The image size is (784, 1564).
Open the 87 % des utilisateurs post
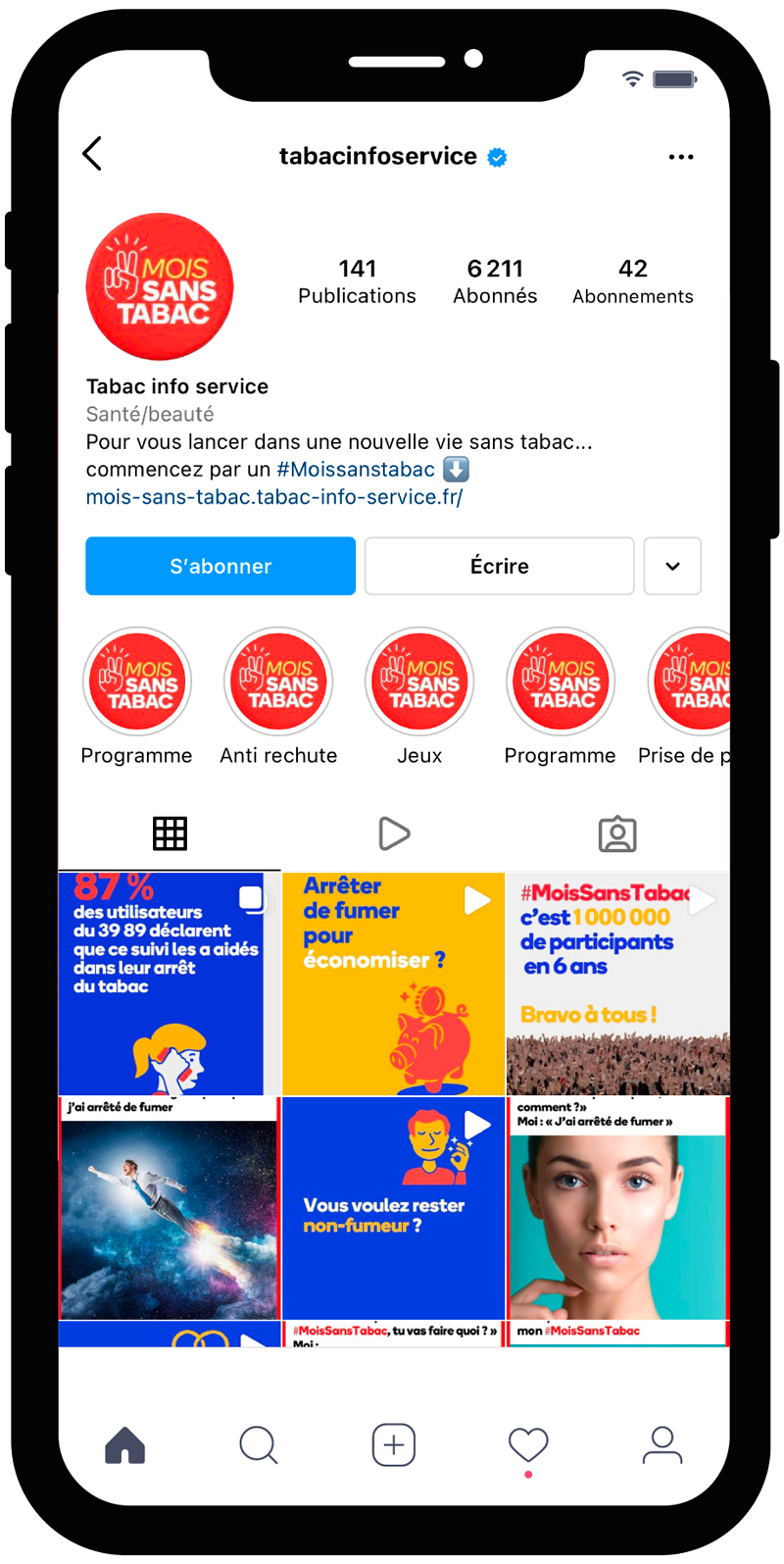162,984
